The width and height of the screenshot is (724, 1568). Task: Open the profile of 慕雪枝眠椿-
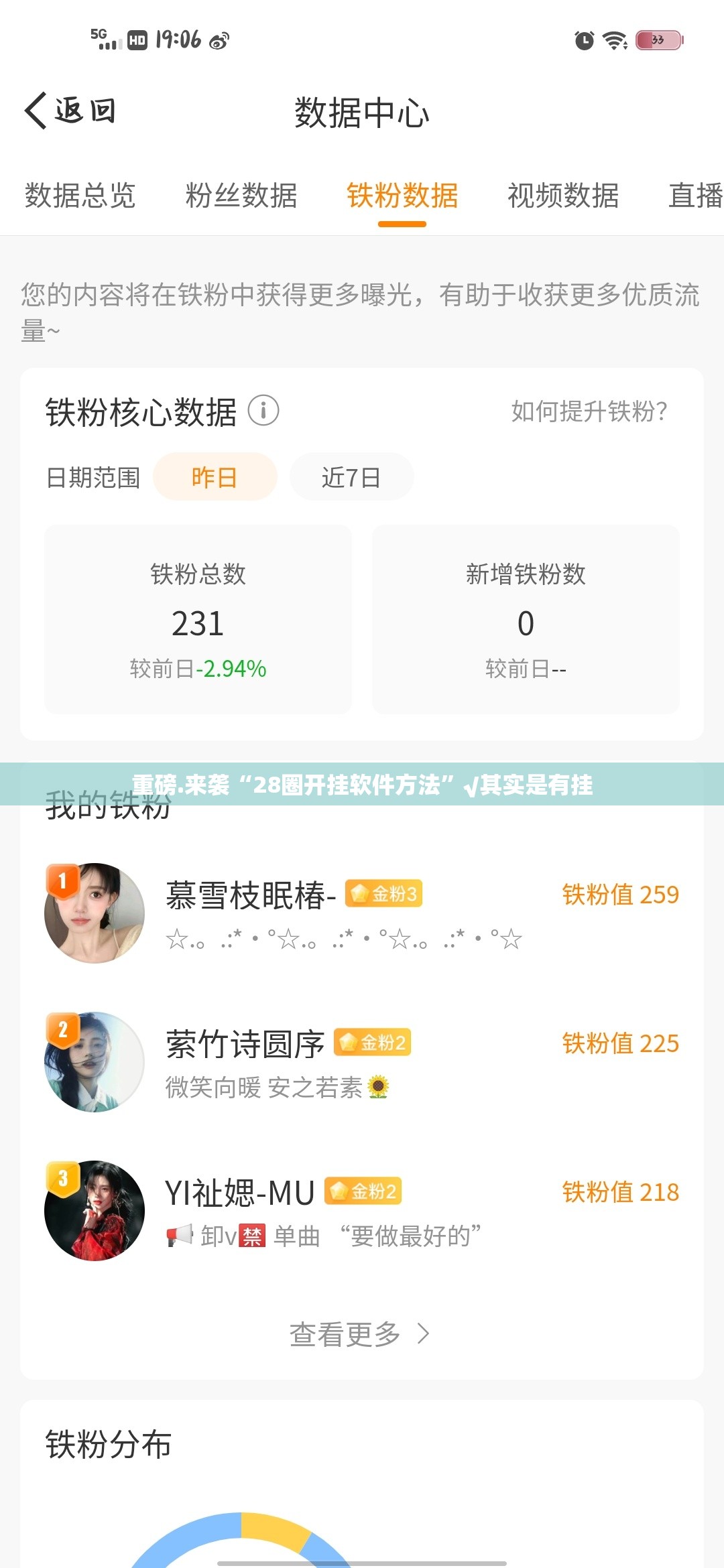(x=251, y=896)
